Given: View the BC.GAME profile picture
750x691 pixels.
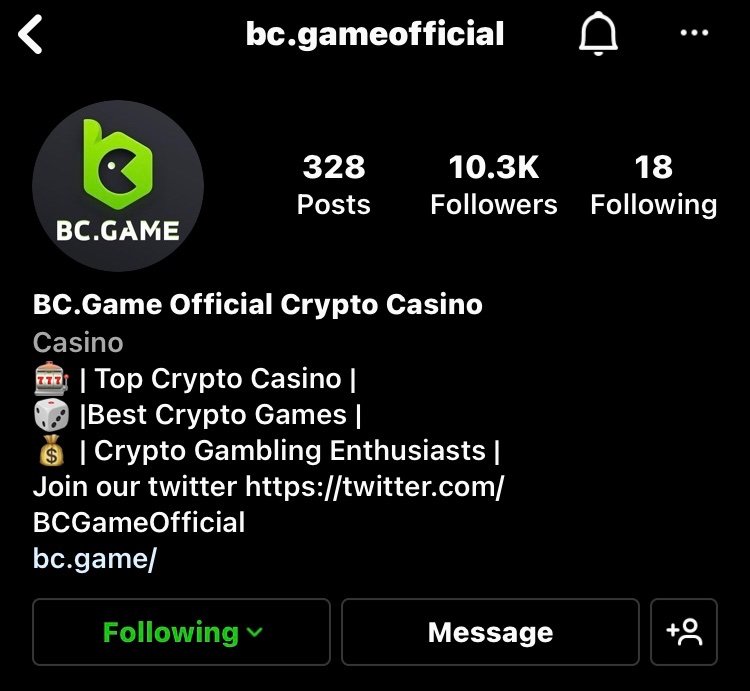Looking at the screenshot, I should point(118,185).
